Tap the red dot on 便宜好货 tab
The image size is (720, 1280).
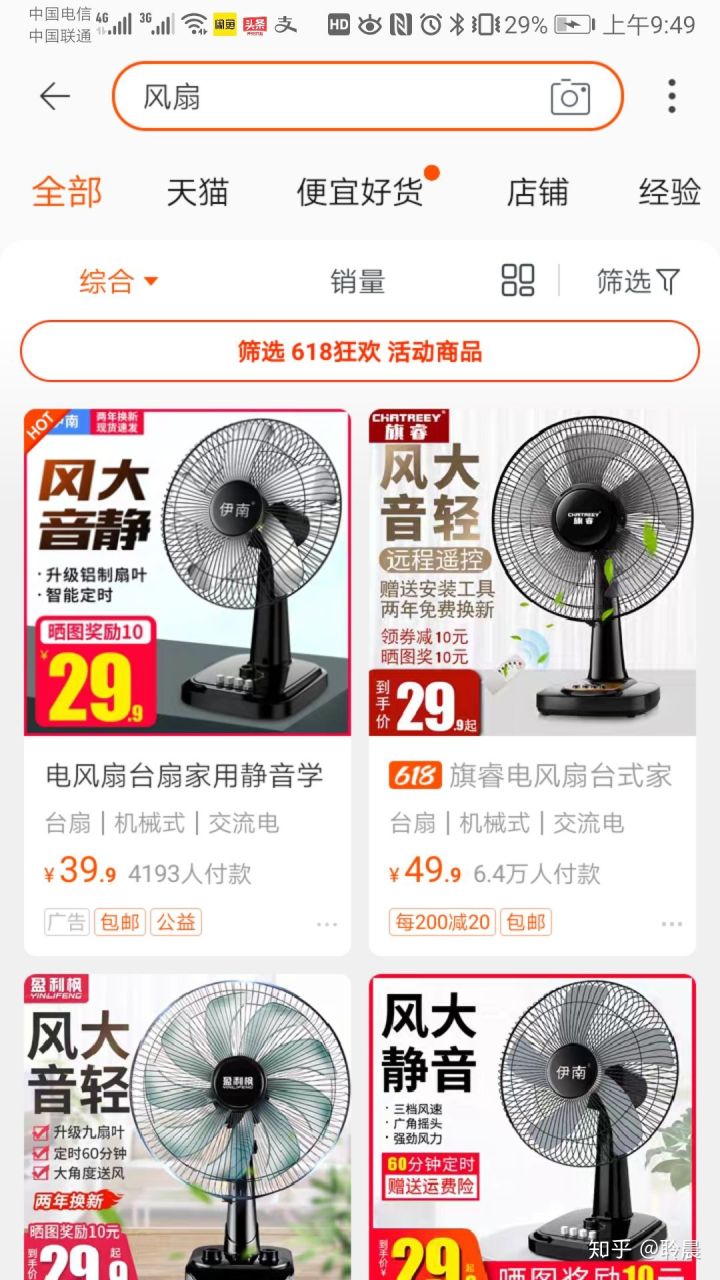pyautogui.click(x=431, y=171)
